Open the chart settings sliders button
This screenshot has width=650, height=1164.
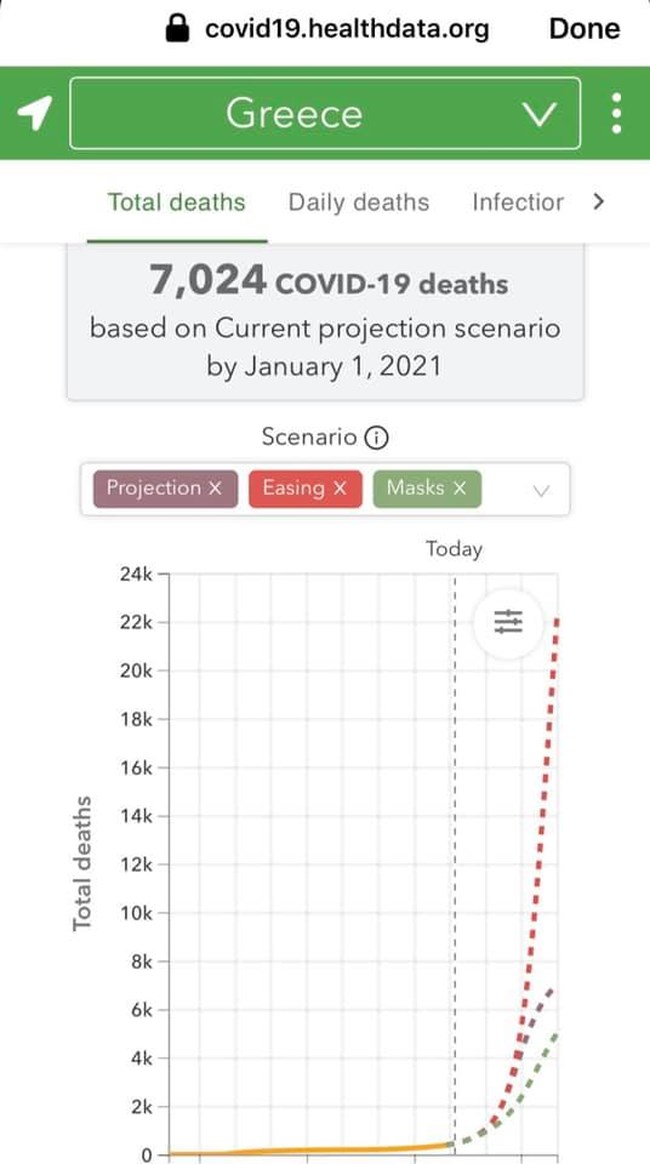[x=509, y=621]
